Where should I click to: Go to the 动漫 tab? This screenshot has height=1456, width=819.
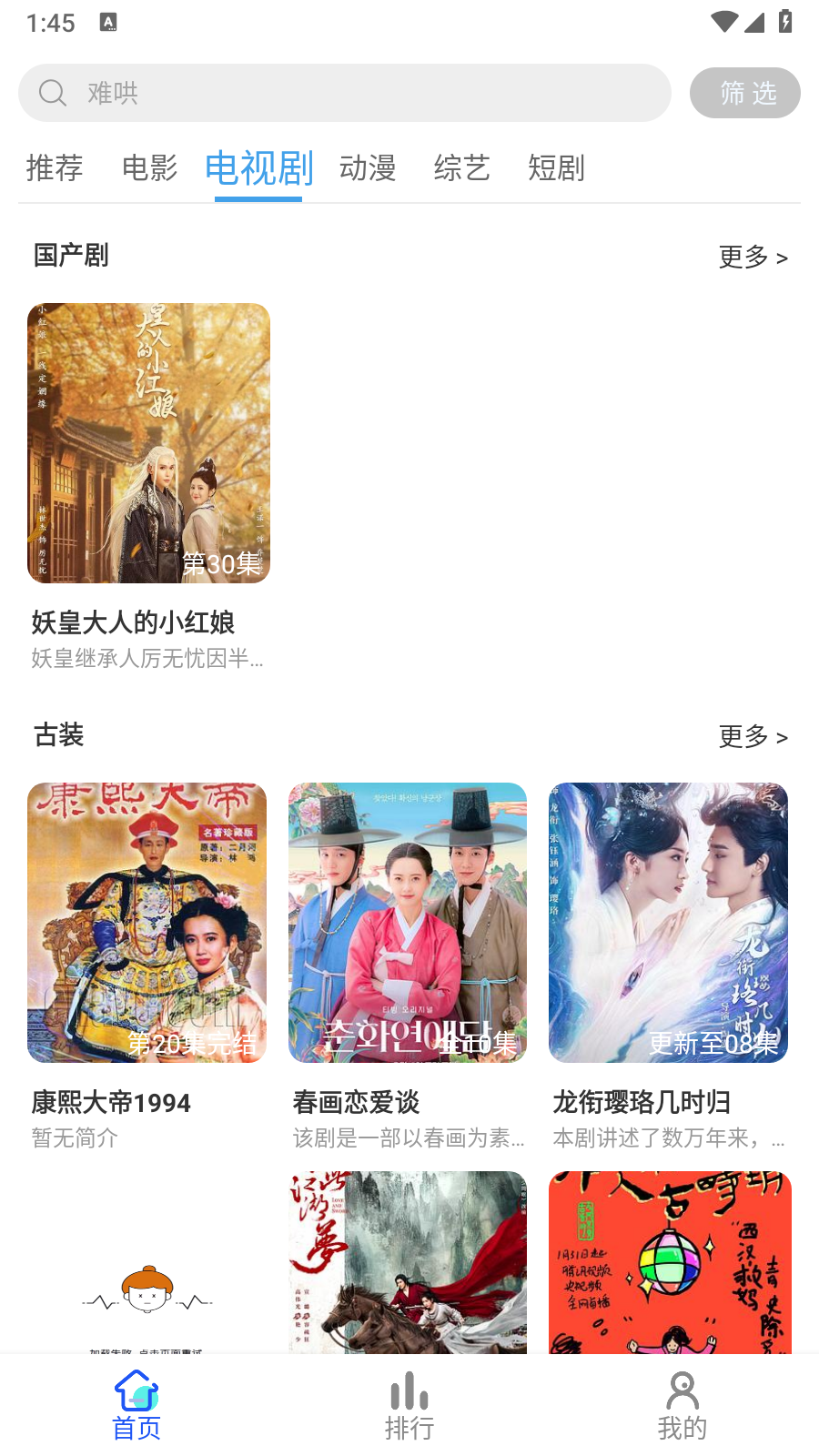point(368,168)
